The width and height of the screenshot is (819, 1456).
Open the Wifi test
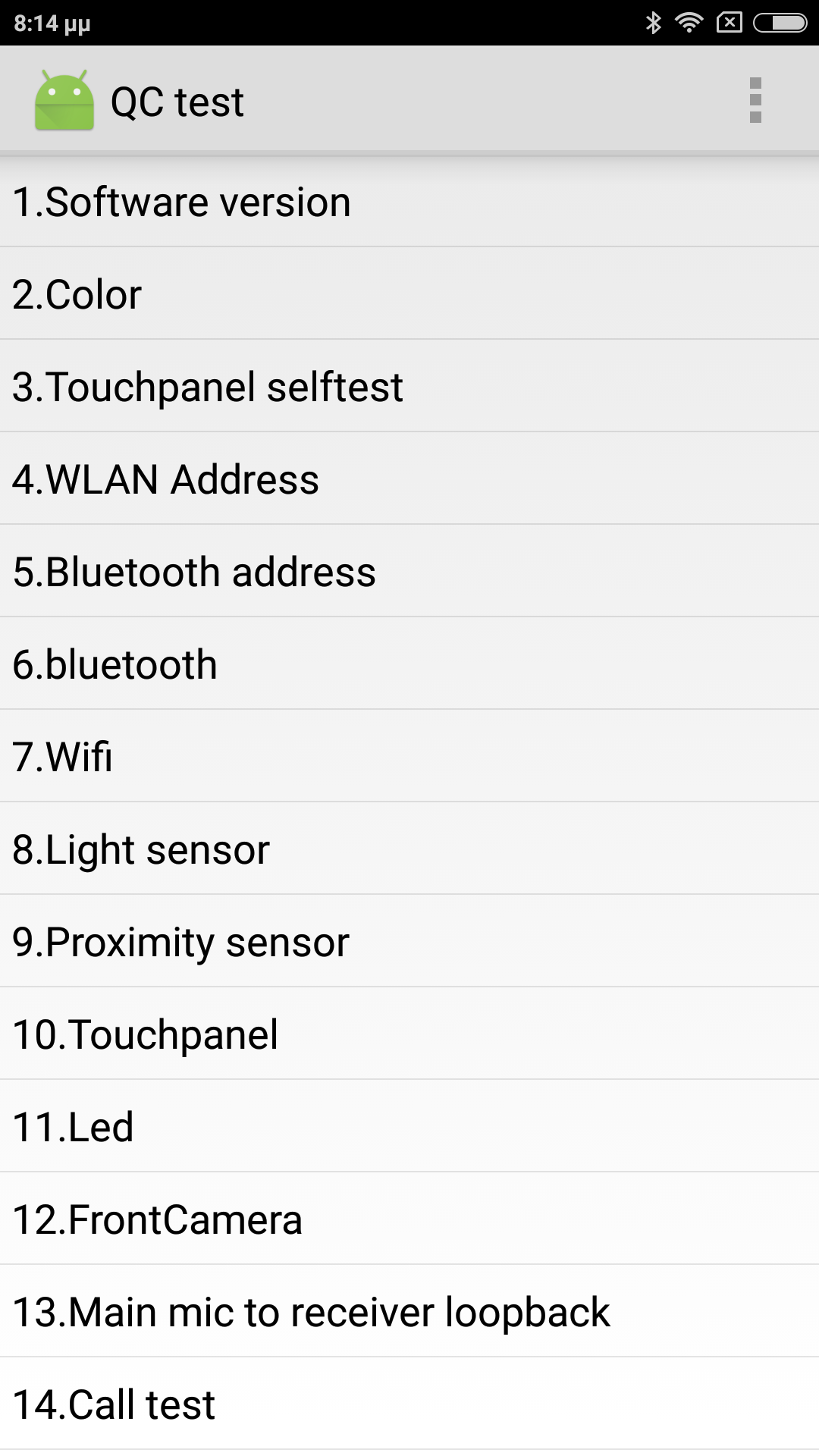pyautogui.click(x=409, y=756)
